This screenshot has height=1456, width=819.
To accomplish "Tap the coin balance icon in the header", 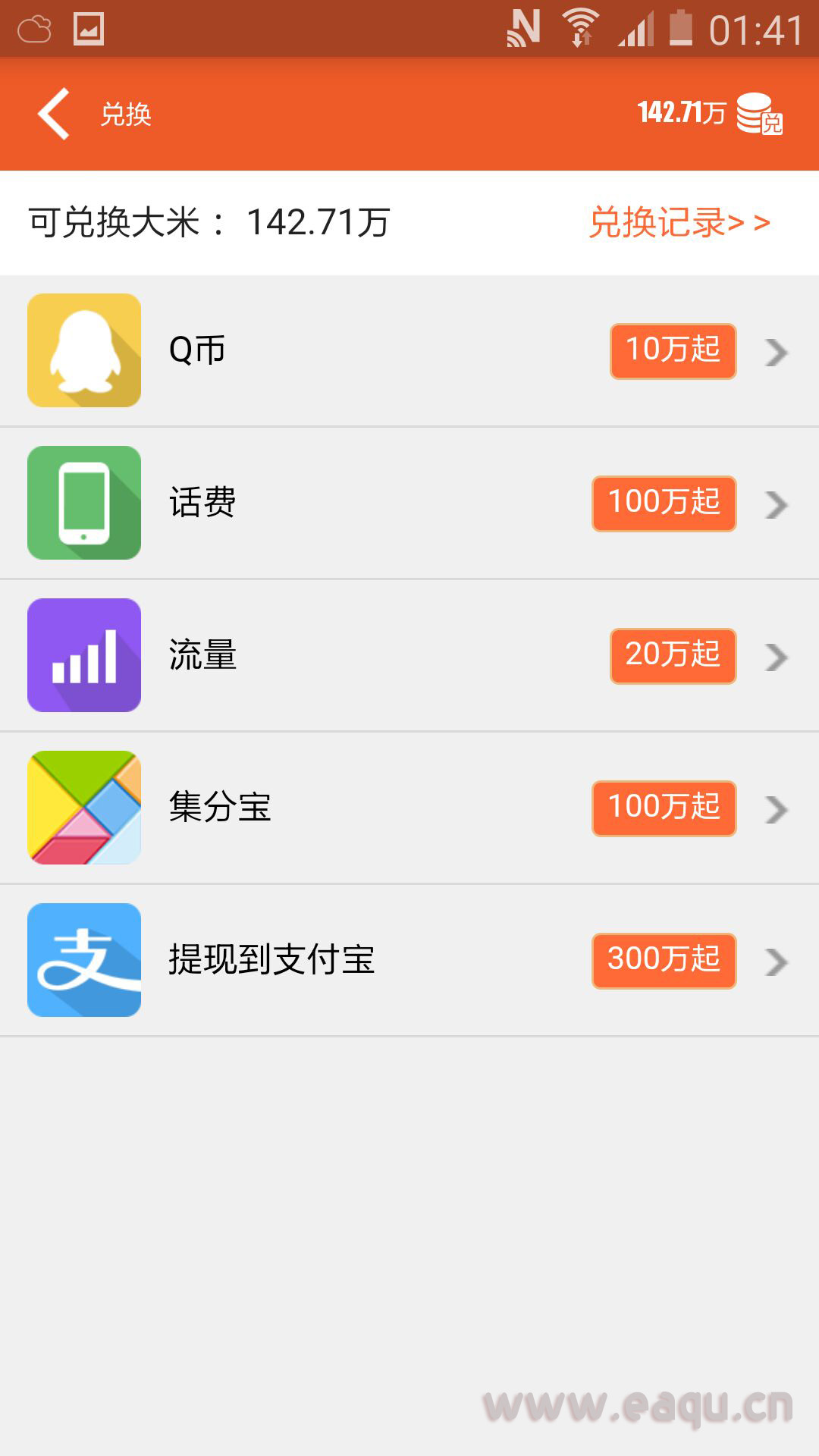I will click(x=759, y=114).
